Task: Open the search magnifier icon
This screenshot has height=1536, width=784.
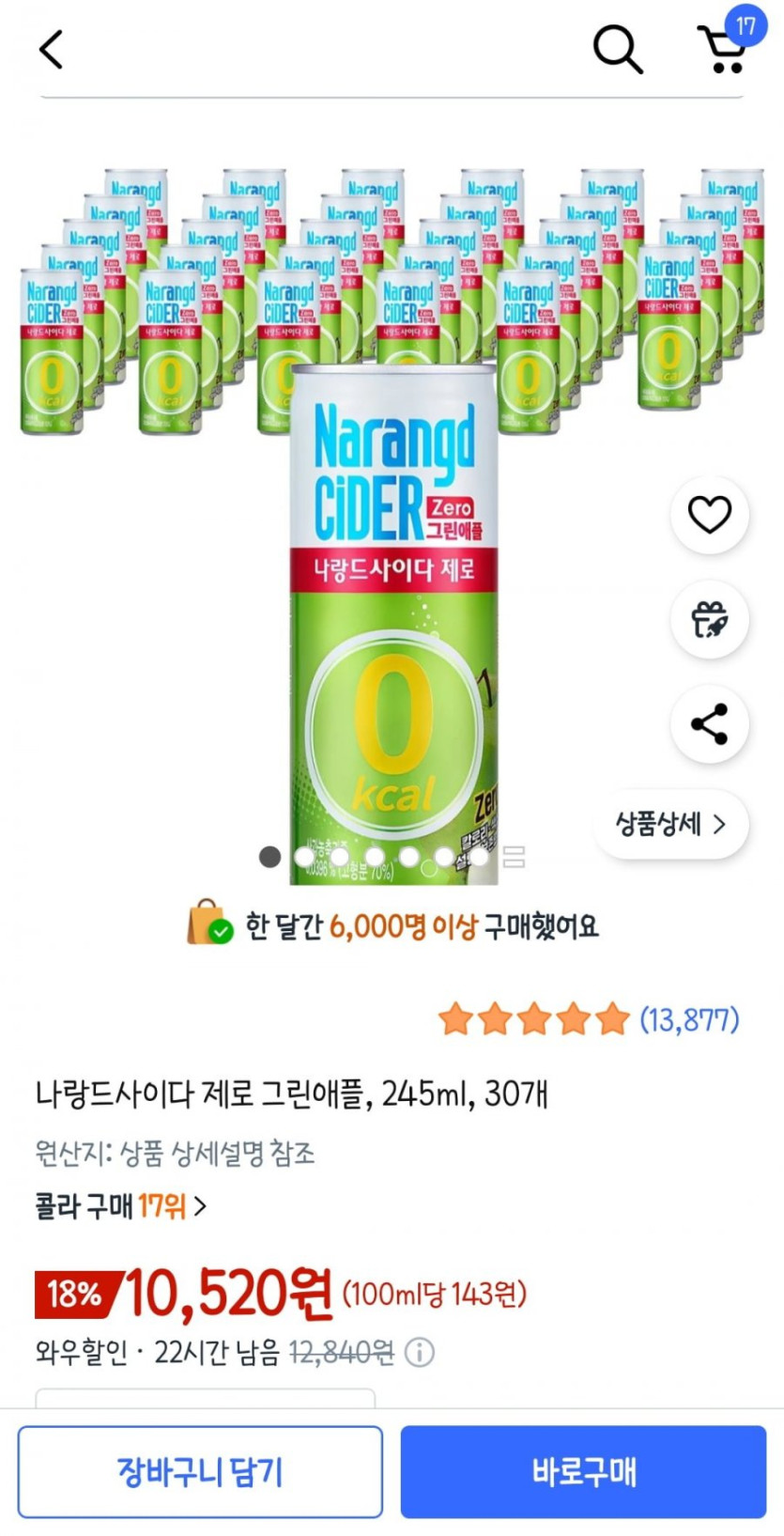Action: (617, 49)
